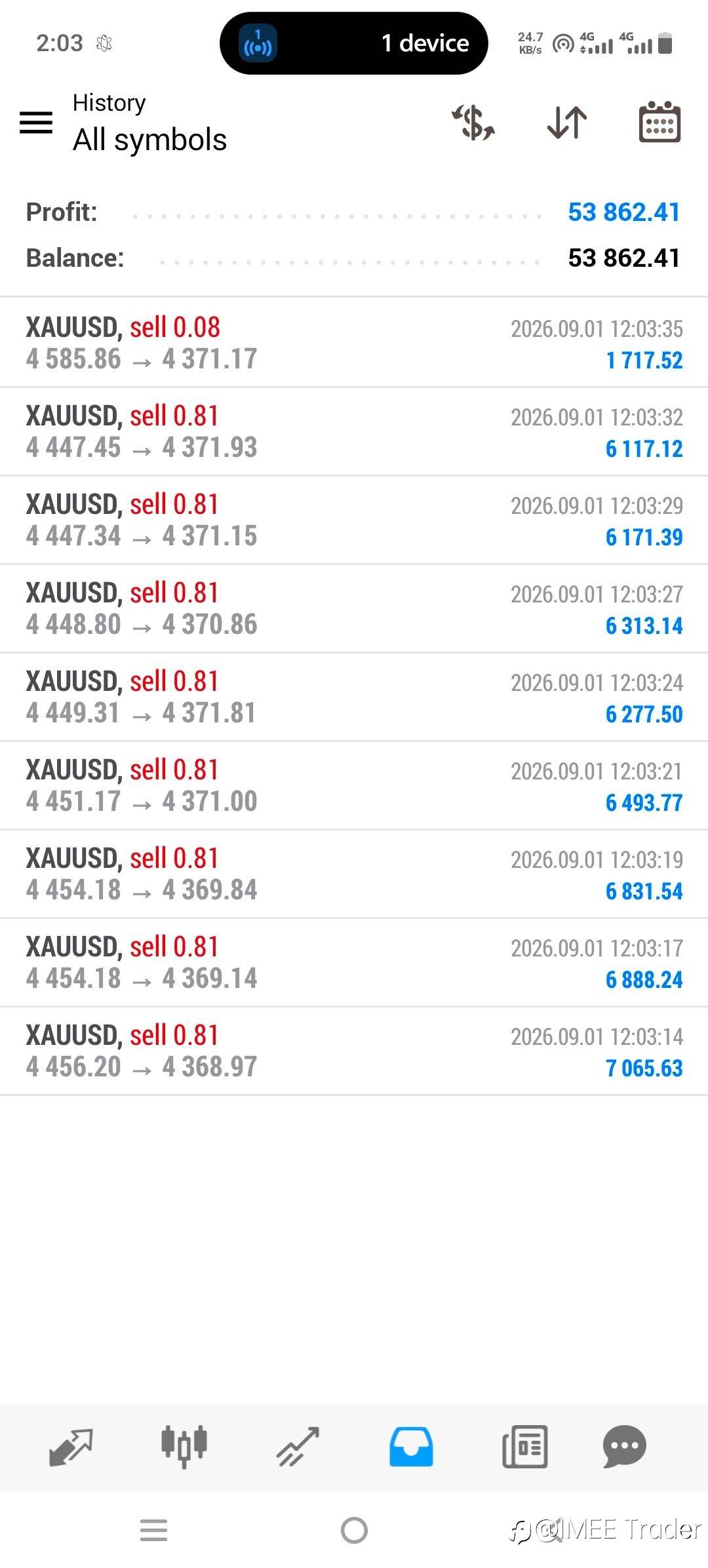
Task: Open the trade with profit 6 277.50
Action: coord(354,697)
